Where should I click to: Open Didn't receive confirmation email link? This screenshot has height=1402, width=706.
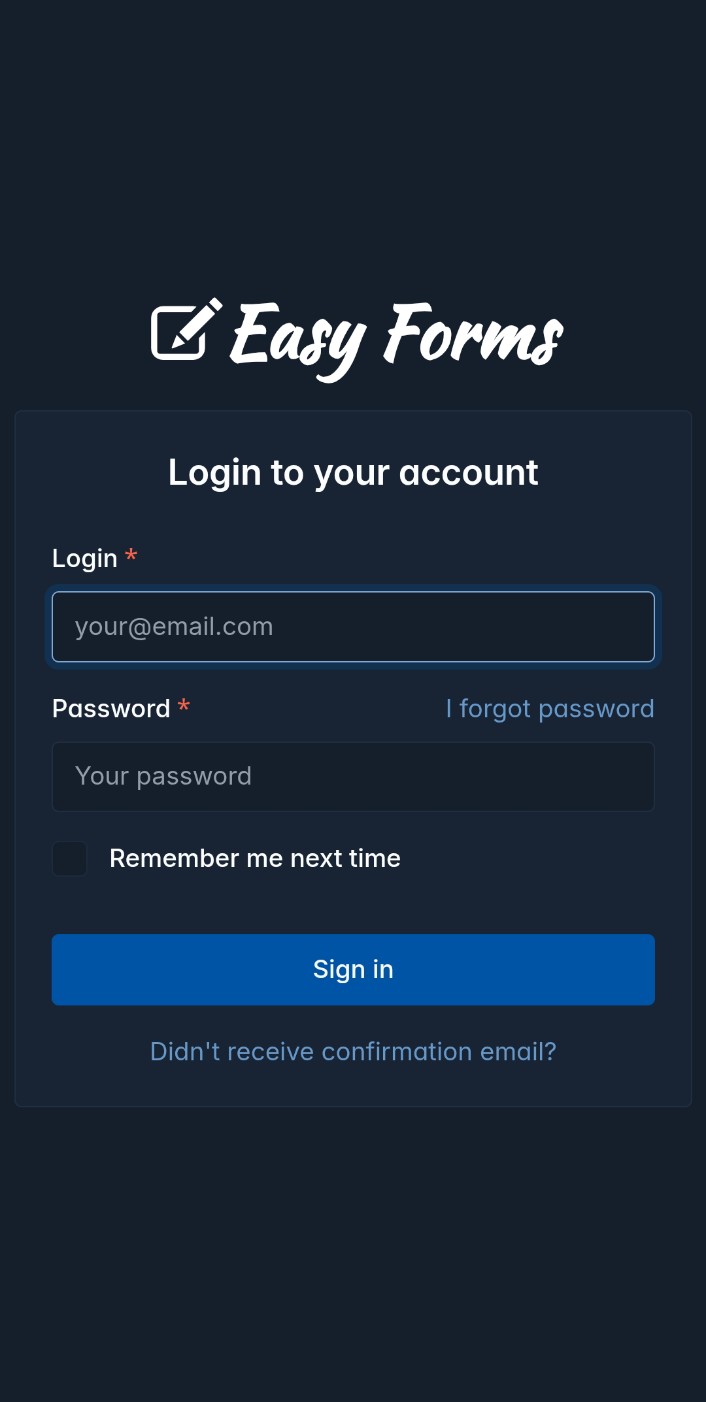click(x=353, y=1052)
